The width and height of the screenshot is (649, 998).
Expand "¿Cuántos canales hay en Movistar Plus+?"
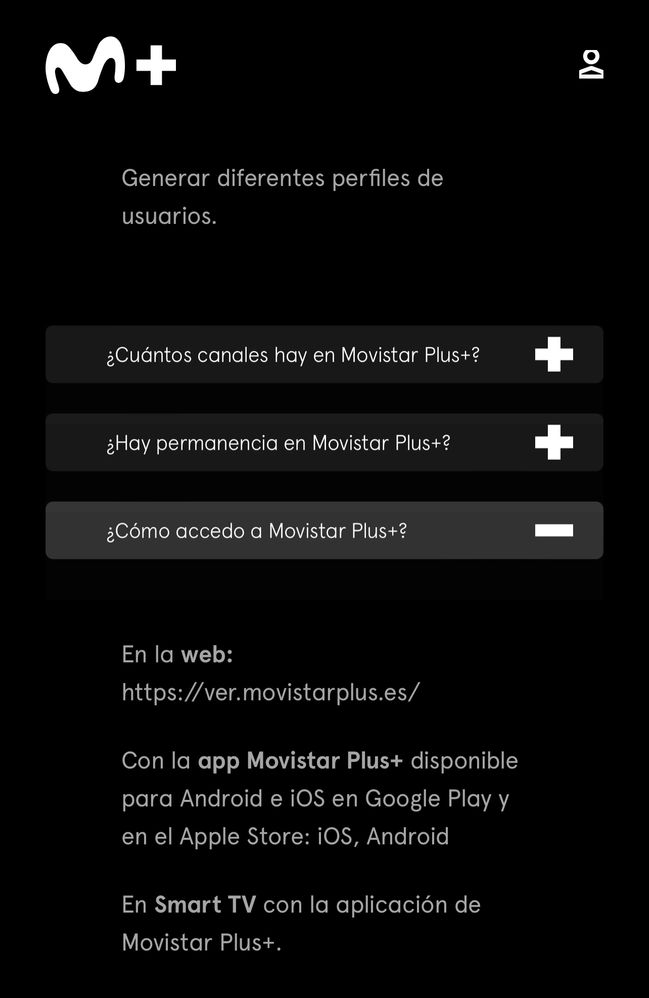(x=324, y=355)
